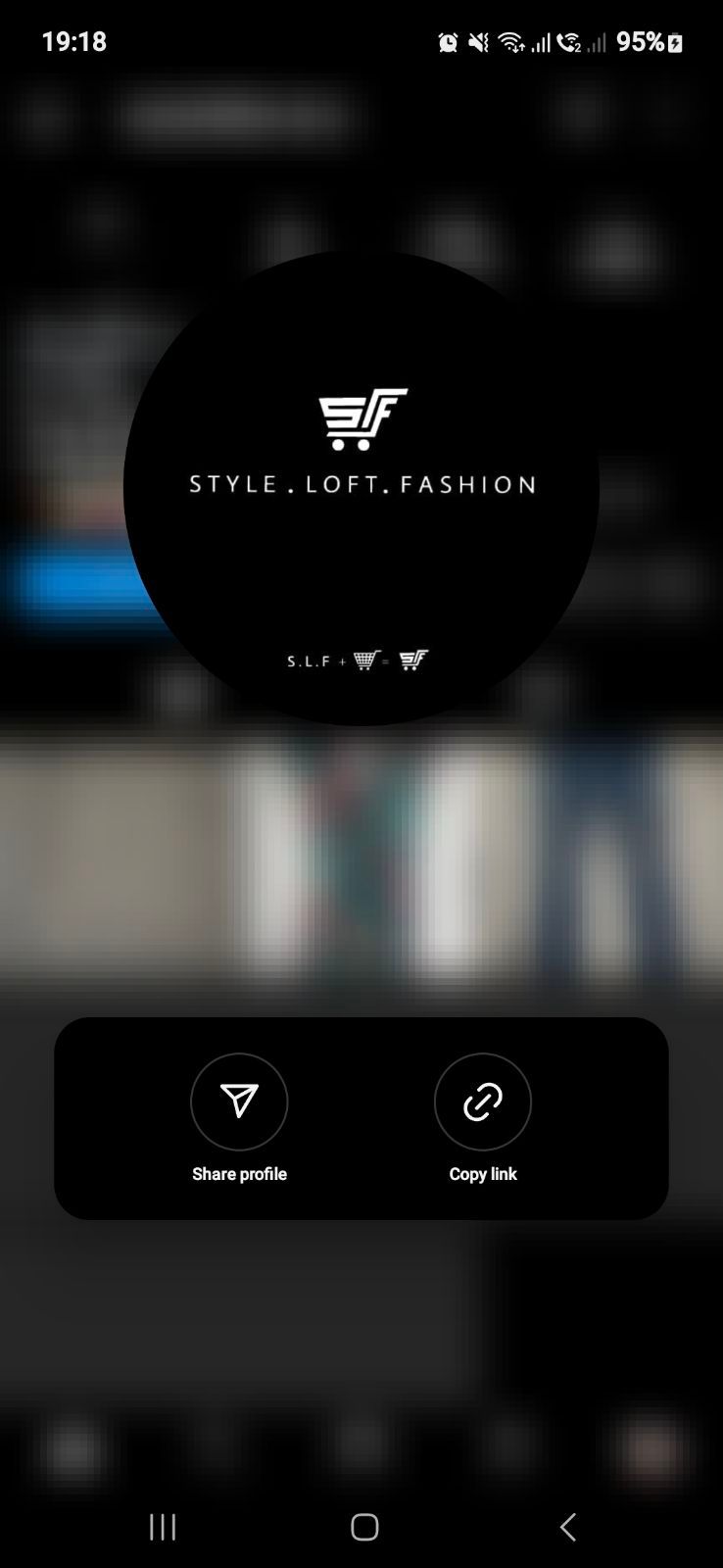Tap the Share profile button
723x1568 pixels.
coord(239,1102)
